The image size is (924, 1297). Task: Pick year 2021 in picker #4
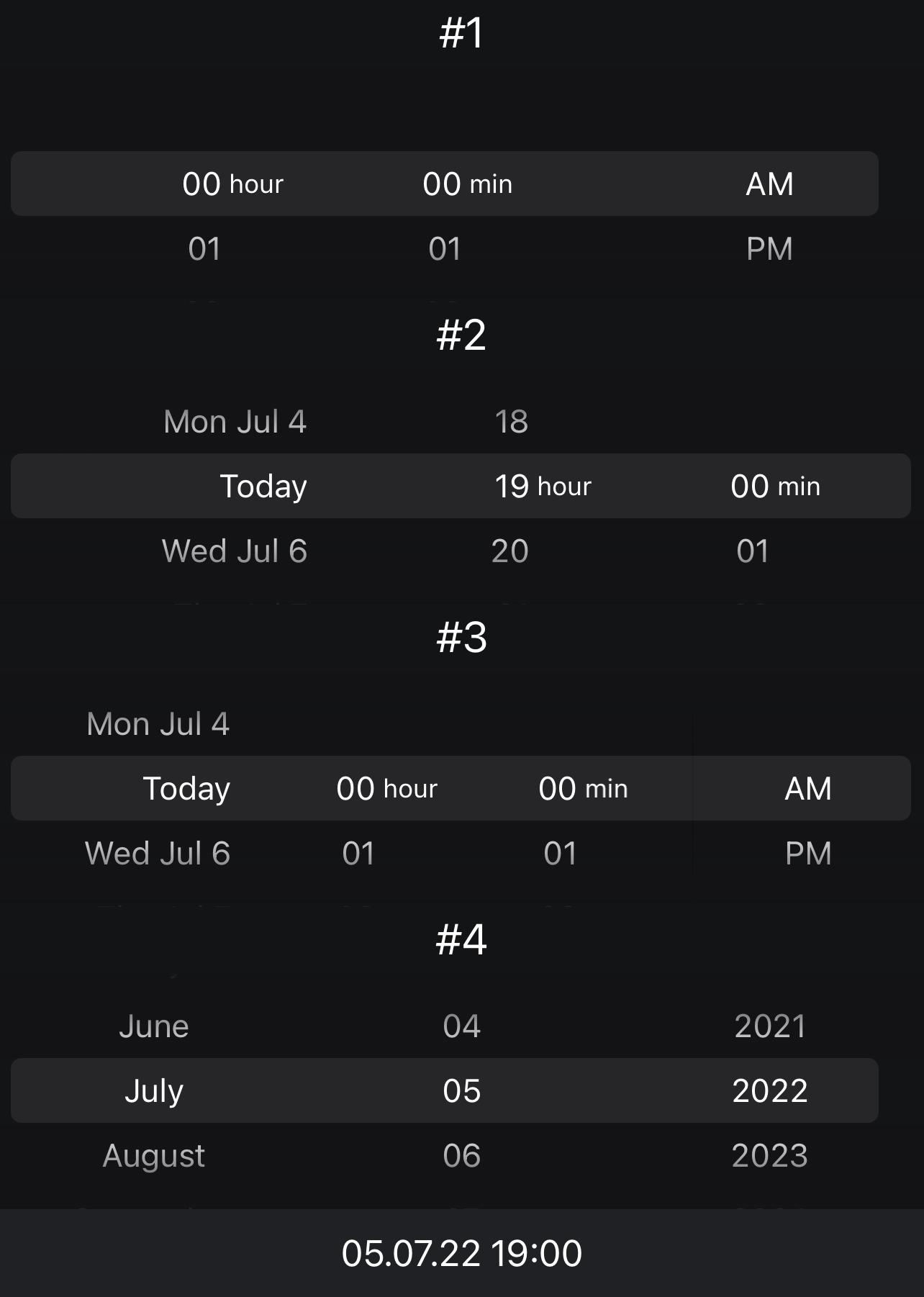click(769, 1026)
